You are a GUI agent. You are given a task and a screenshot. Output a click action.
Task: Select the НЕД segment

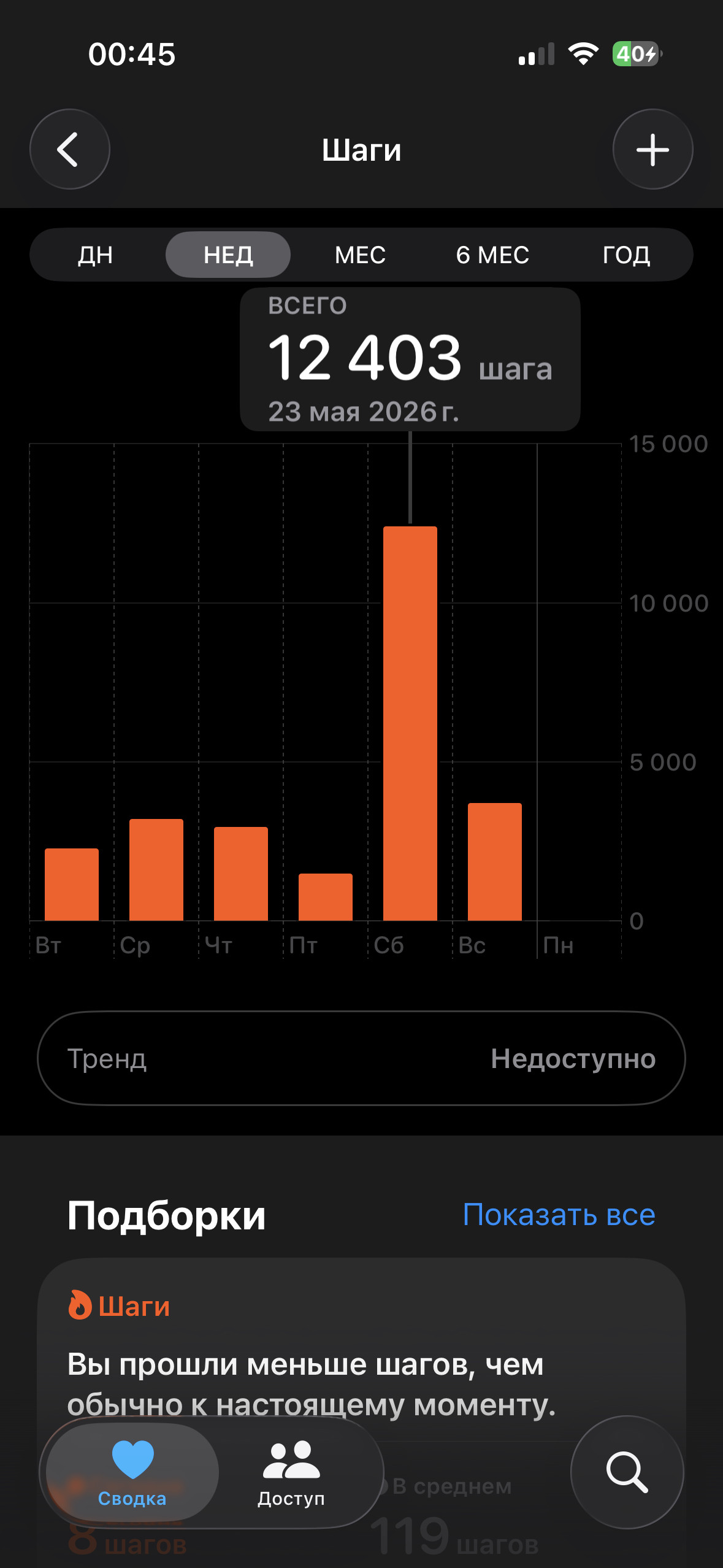[228, 255]
